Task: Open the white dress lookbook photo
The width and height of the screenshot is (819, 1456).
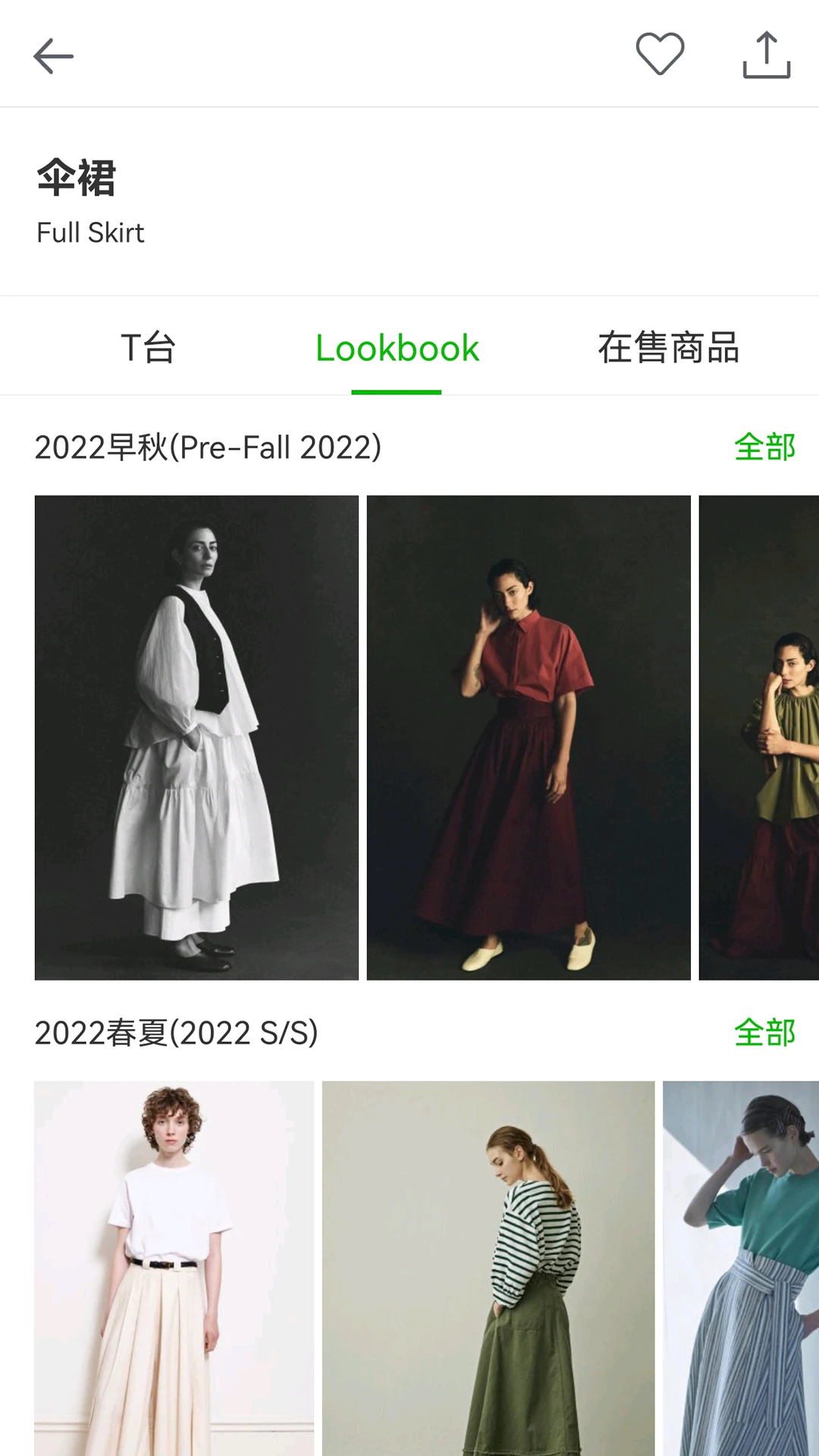Action: [x=196, y=736]
